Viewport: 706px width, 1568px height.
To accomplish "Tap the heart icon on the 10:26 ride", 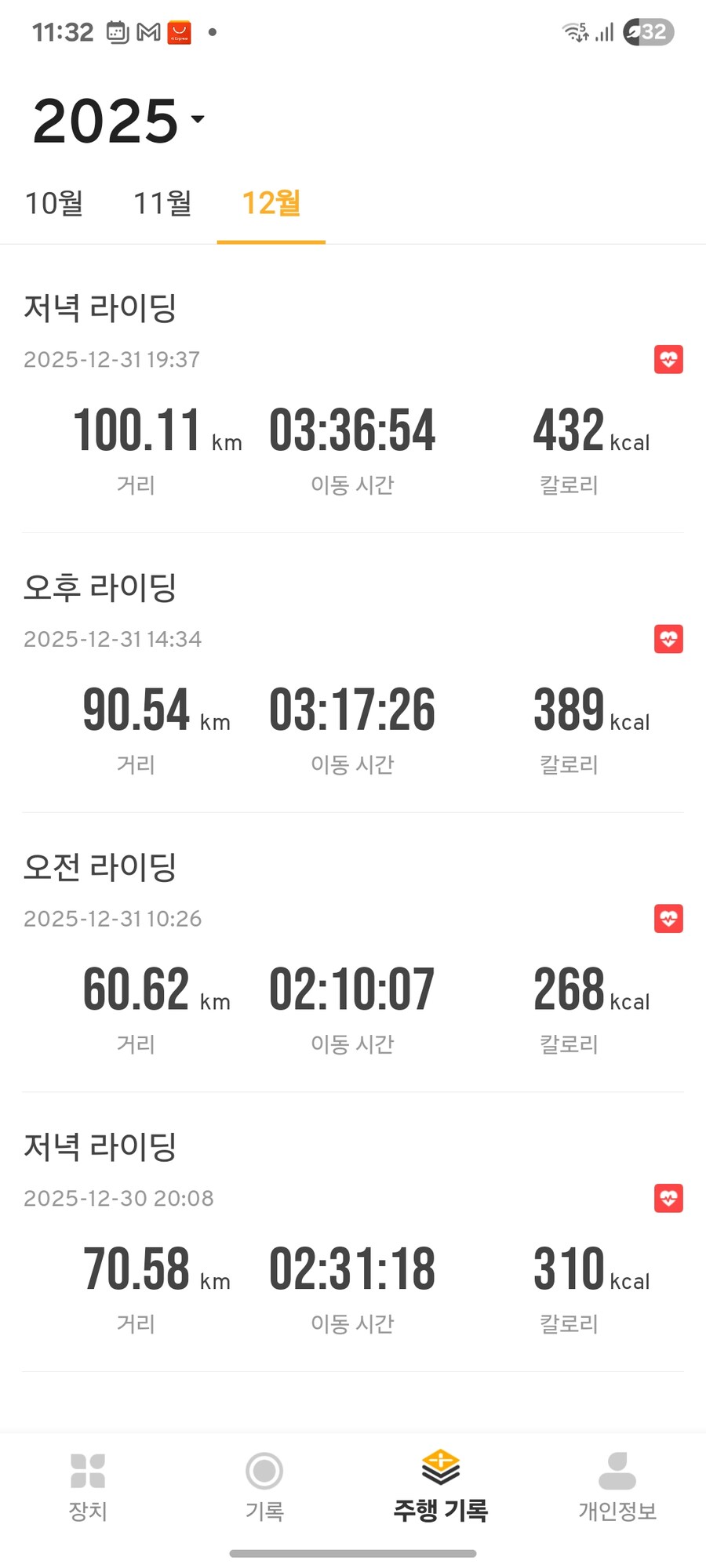I will click(x=668, y=918).
